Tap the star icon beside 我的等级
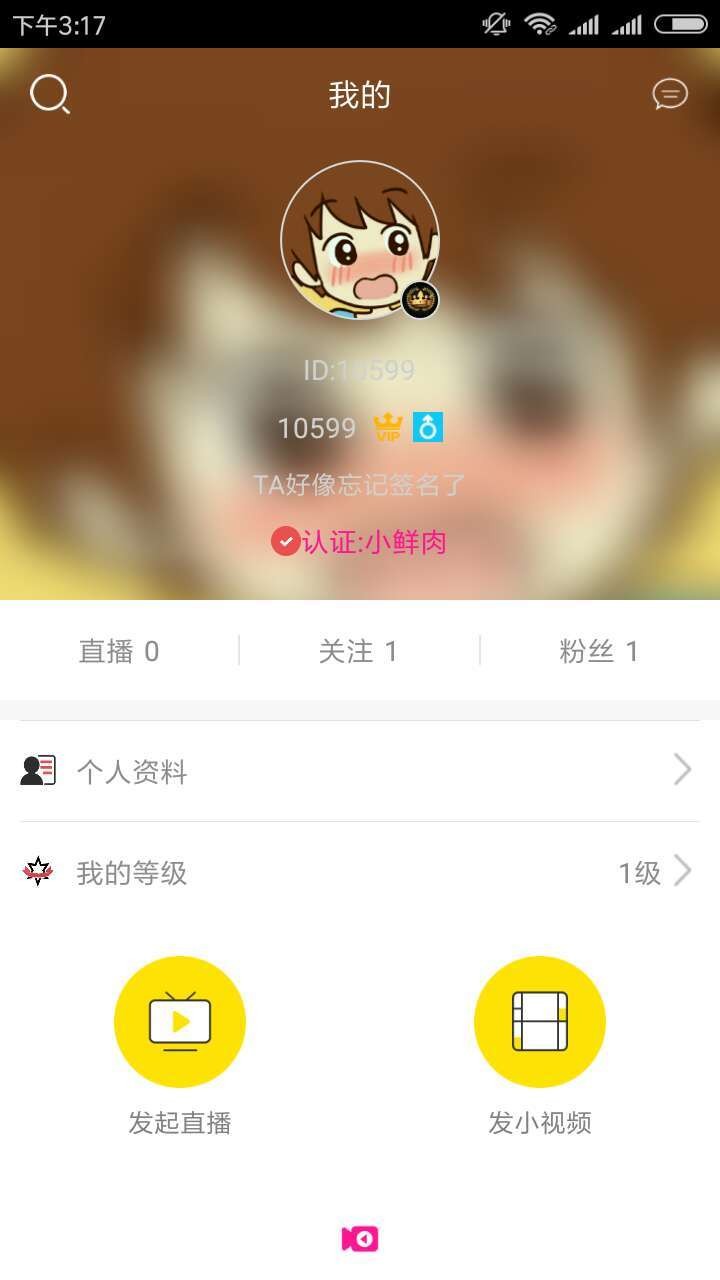This screenshot has height=1280, width=720. (38, 872)
